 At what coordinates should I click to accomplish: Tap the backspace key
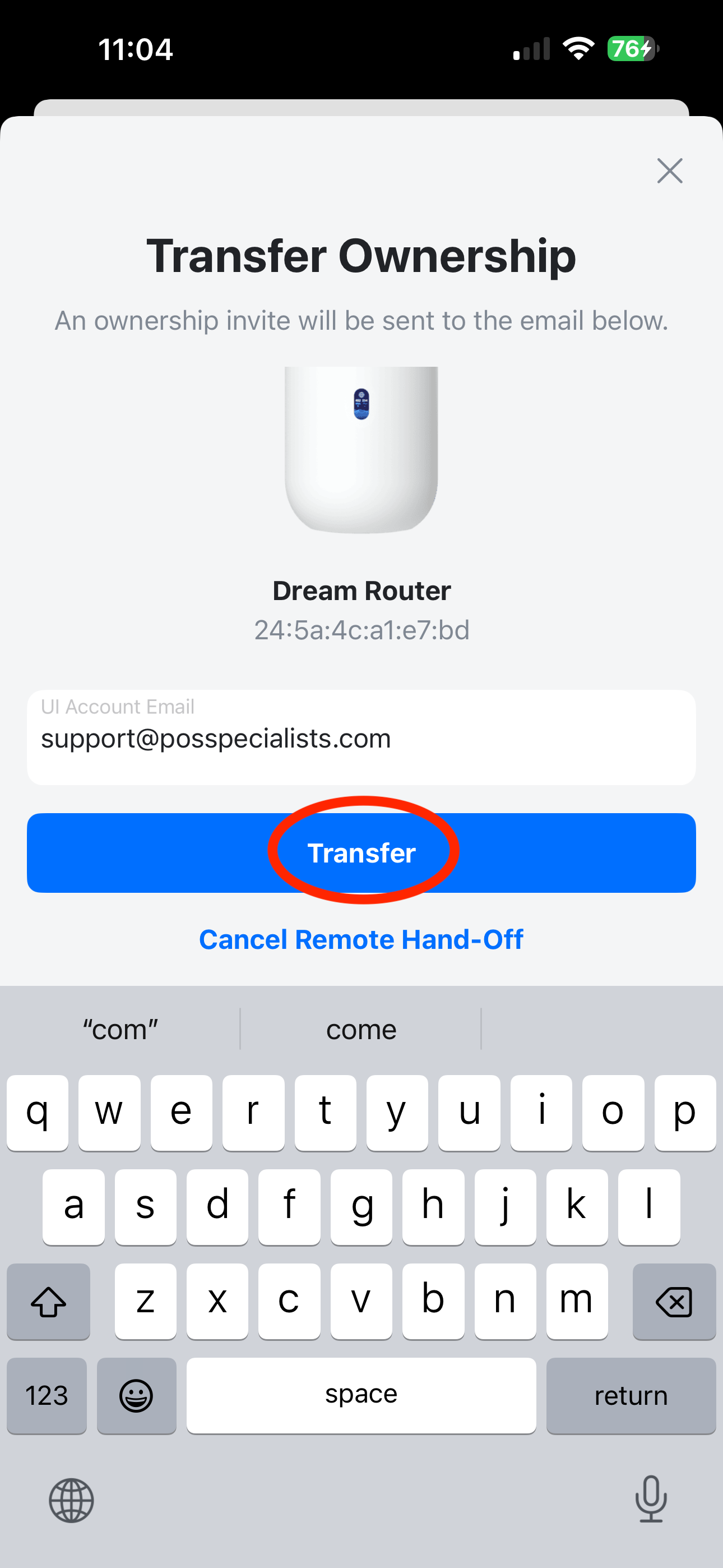[674, 1302]
